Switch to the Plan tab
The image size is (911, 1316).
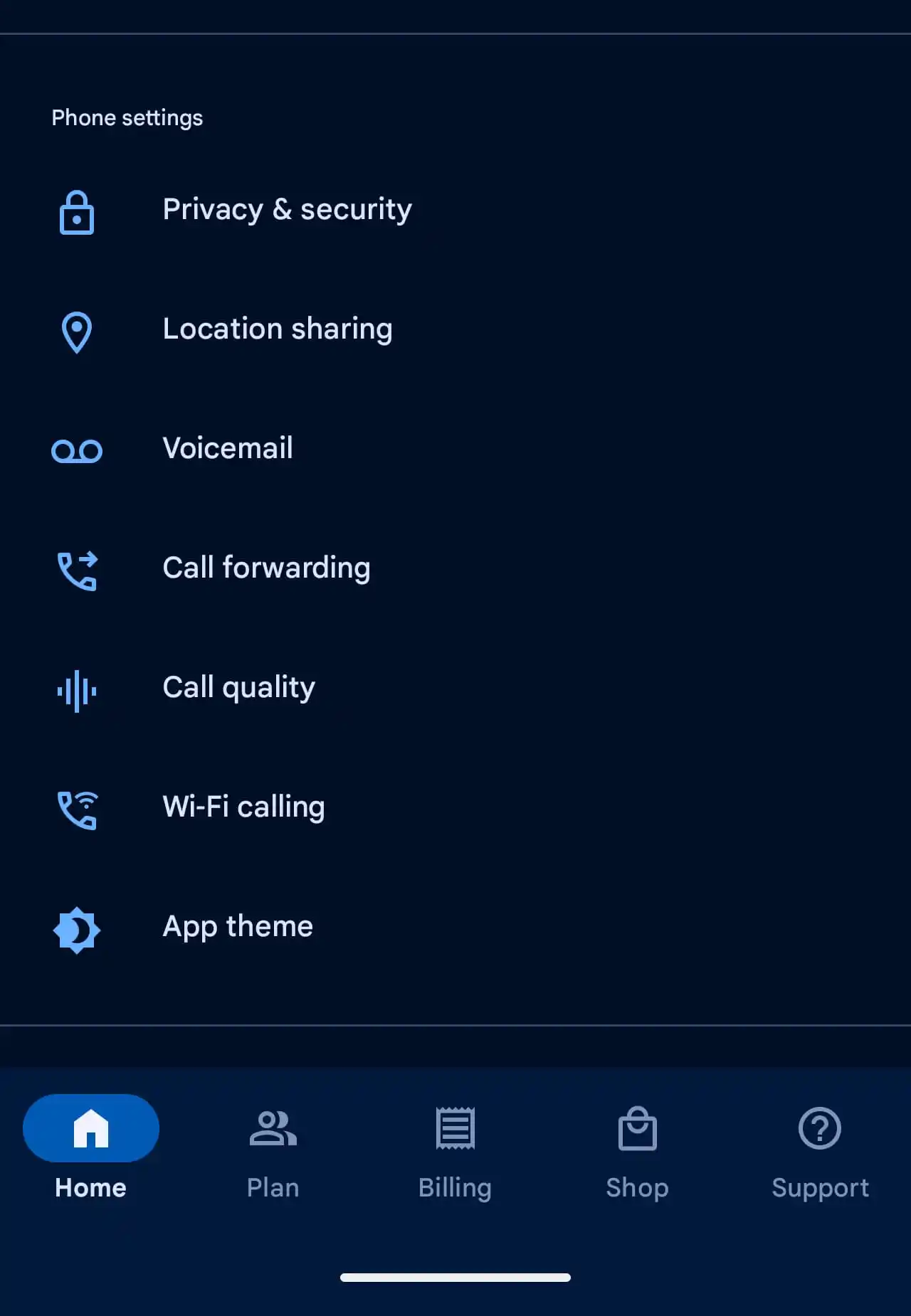click(273, 1152)
